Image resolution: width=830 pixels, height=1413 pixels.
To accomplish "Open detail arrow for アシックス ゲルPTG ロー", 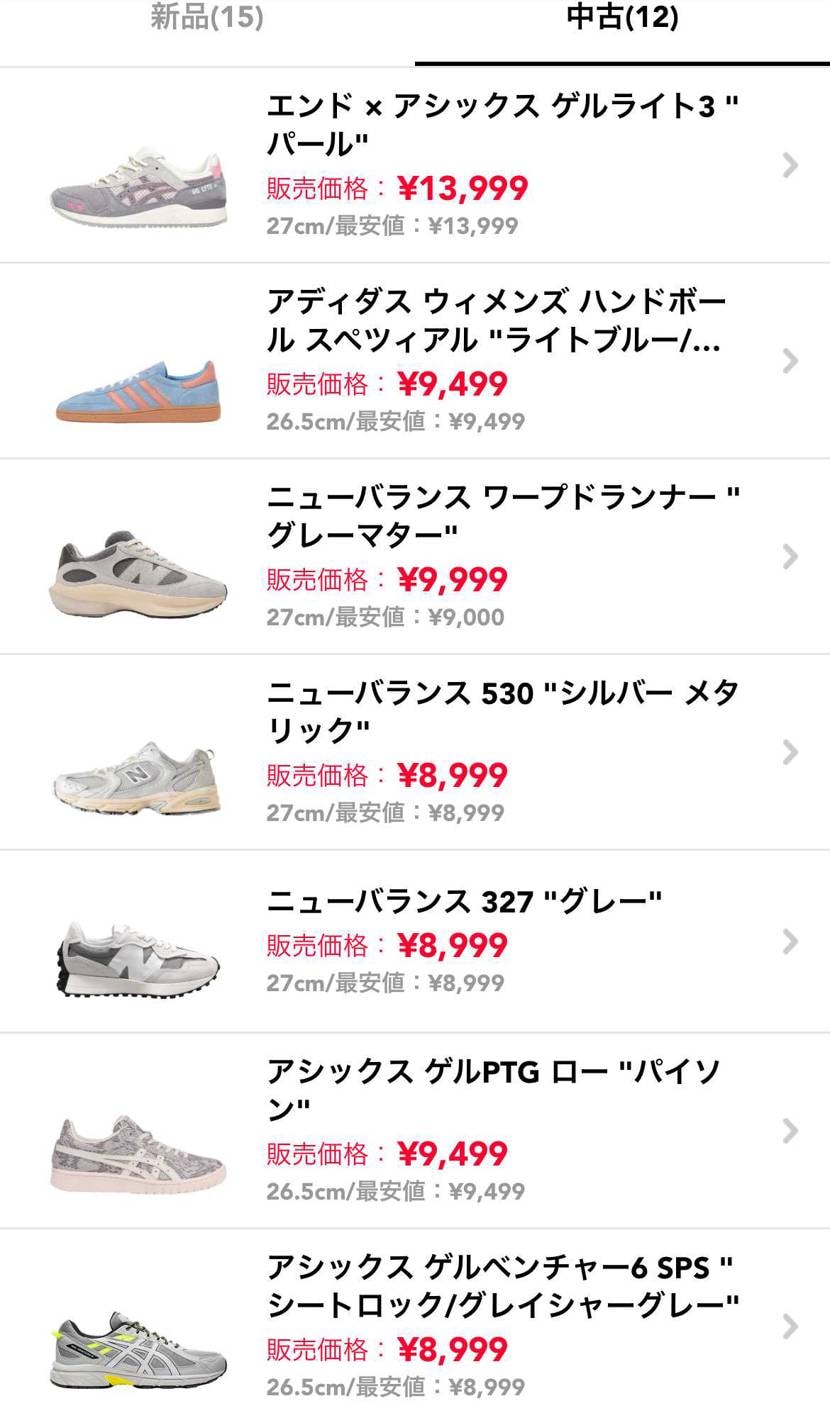I will tap(789, 1130).
